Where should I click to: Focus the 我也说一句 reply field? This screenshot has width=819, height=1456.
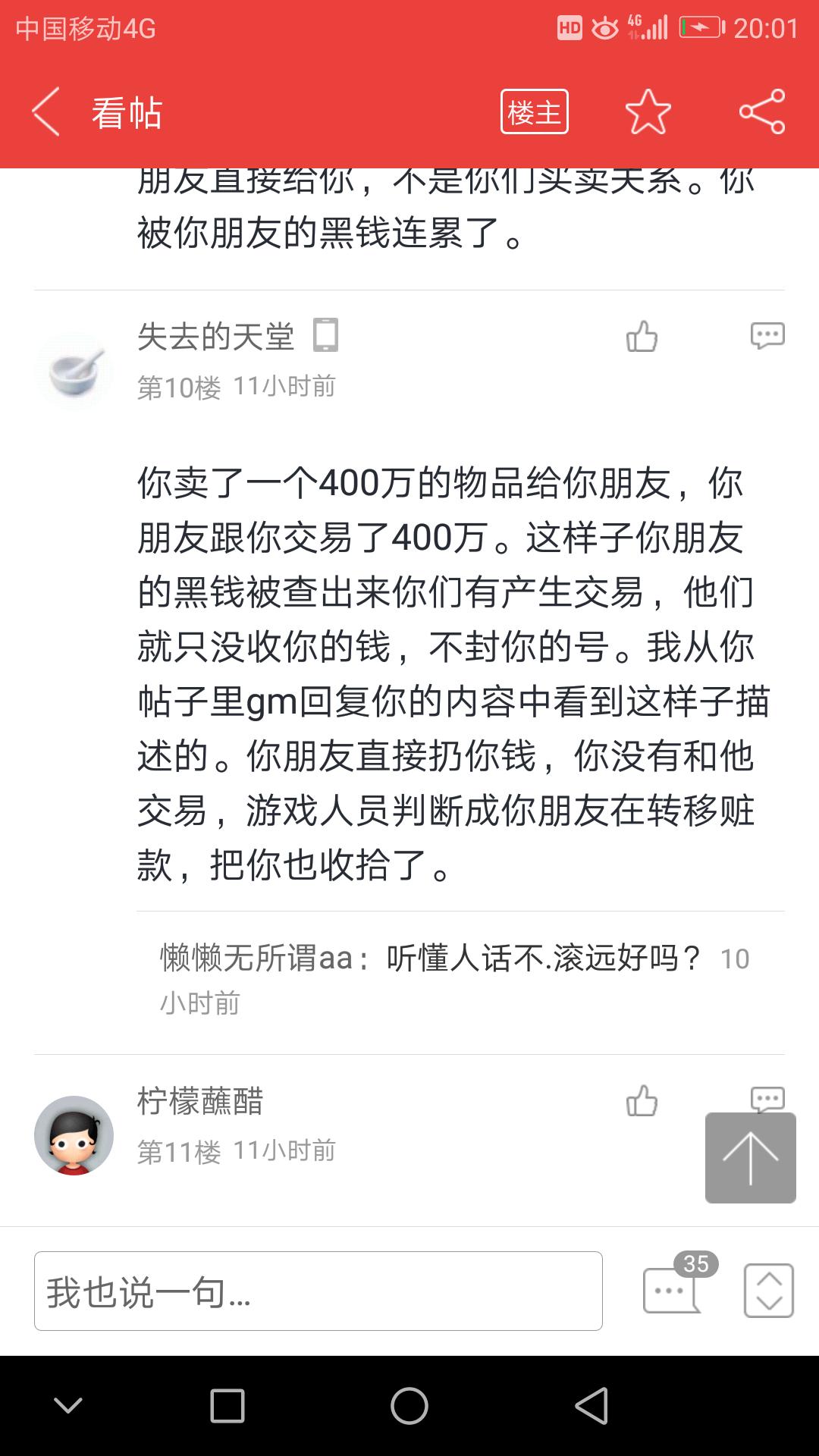[318, 1291]
